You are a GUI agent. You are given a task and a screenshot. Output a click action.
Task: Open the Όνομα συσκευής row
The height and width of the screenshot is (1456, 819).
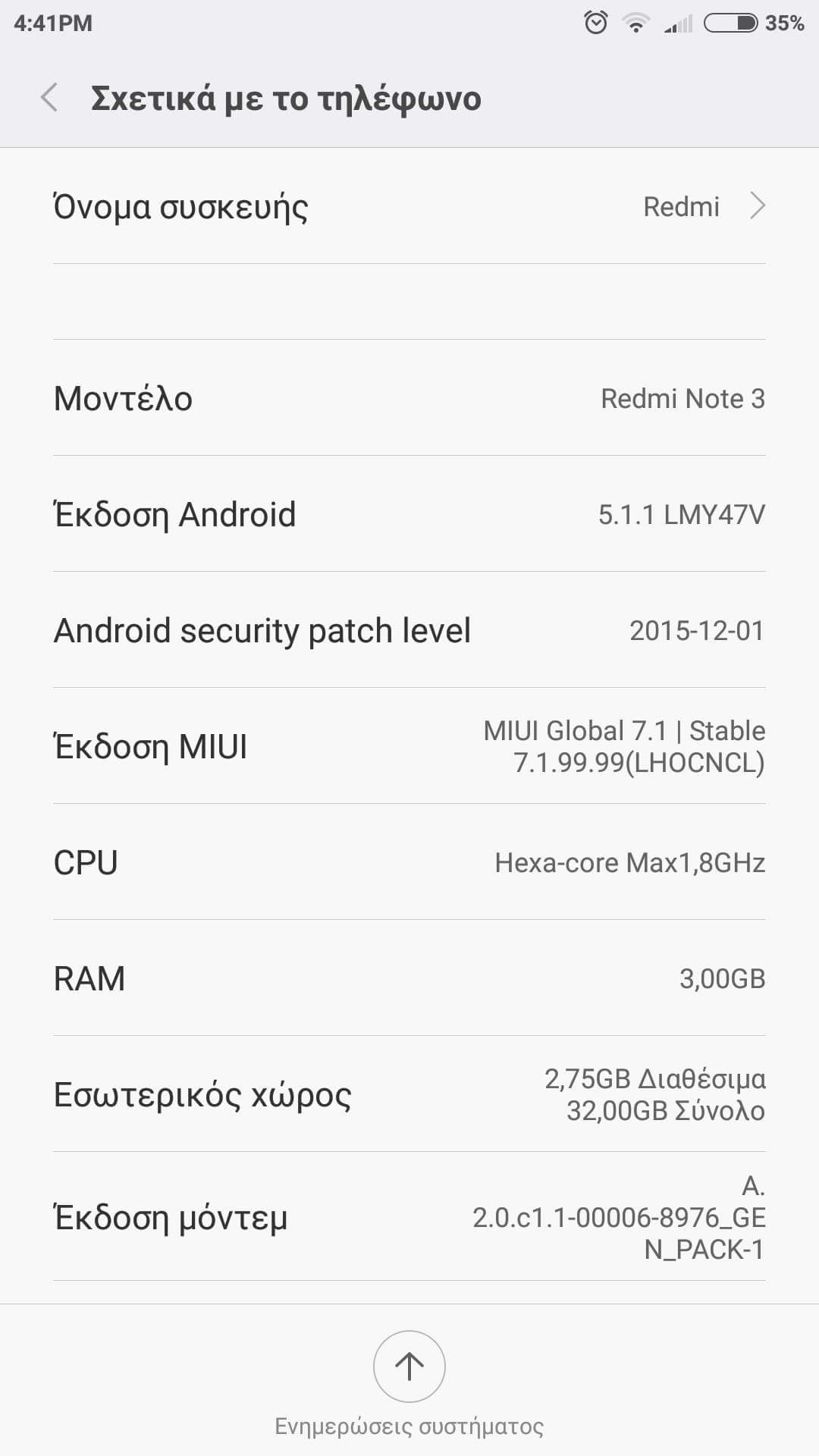[409, 206]
